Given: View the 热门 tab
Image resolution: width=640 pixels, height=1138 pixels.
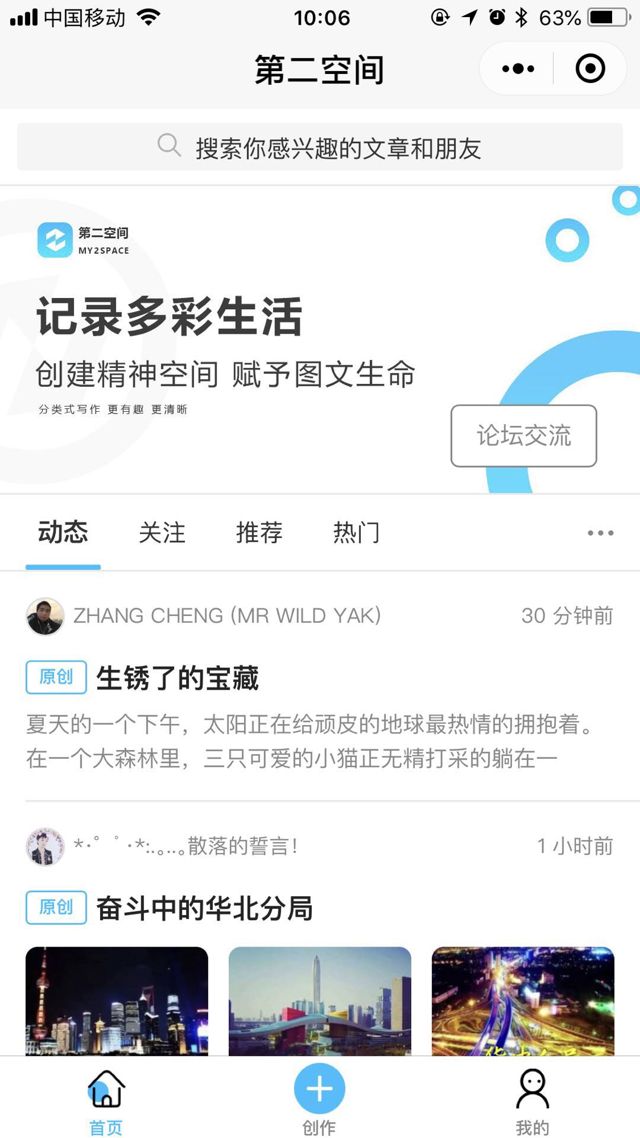Looking at the screenshot, I should pyautogui.click(x=356, y=532).
